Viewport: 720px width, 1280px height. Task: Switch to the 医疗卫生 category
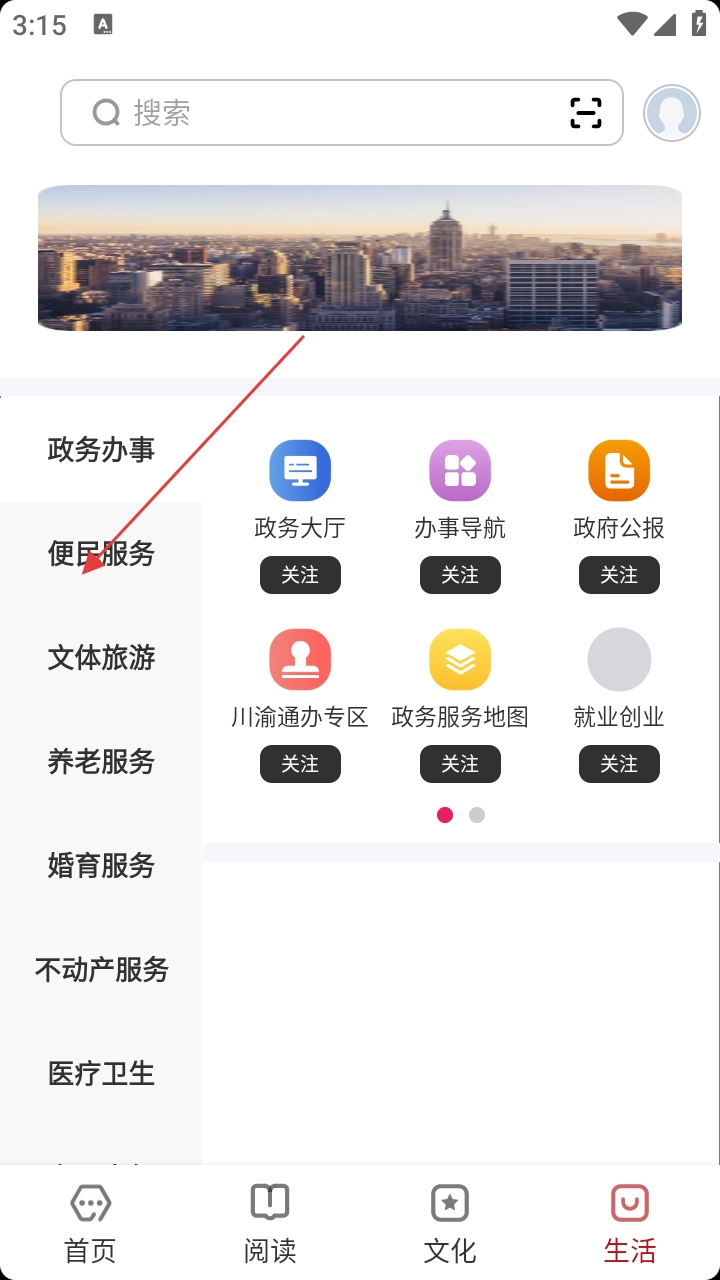pos(101,1074)
